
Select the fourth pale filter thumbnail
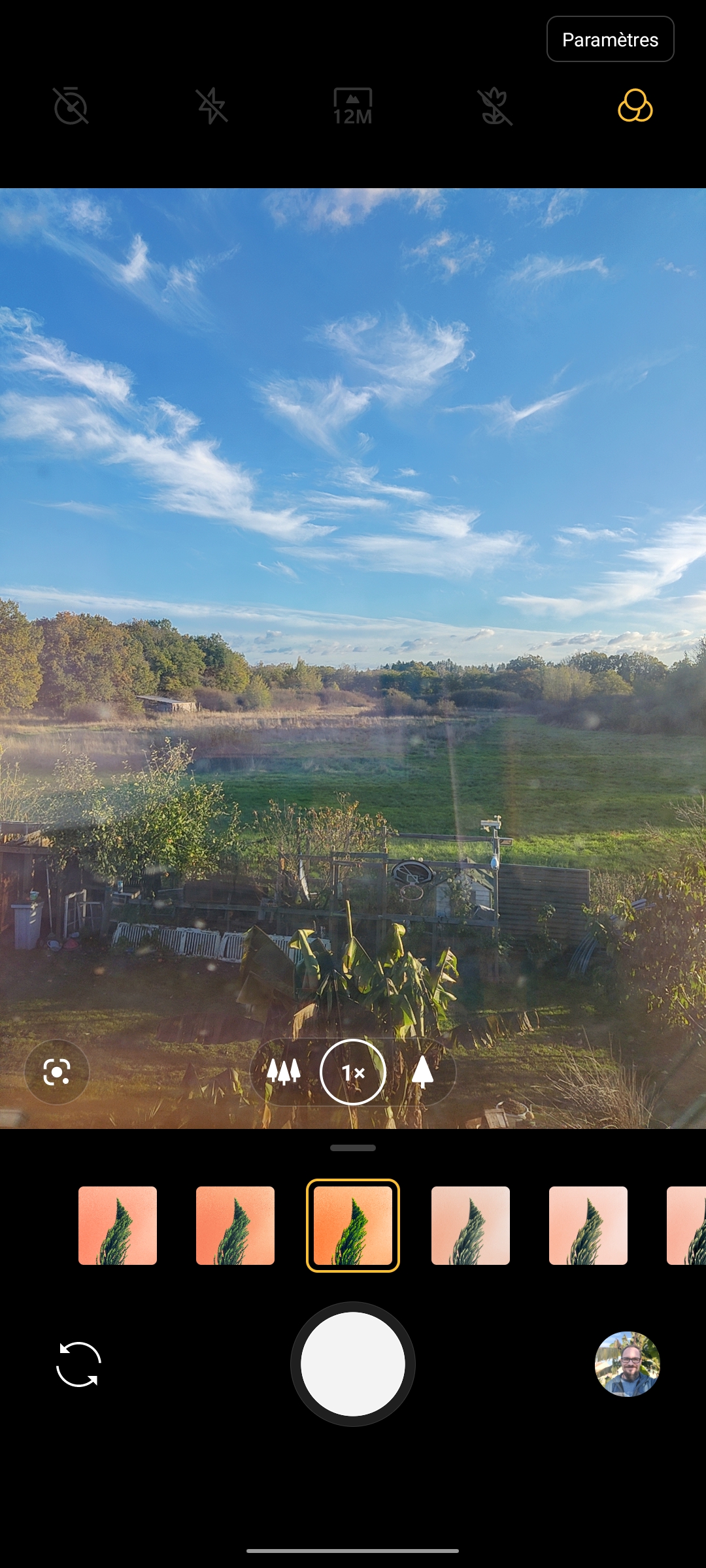coord(471,1226)
